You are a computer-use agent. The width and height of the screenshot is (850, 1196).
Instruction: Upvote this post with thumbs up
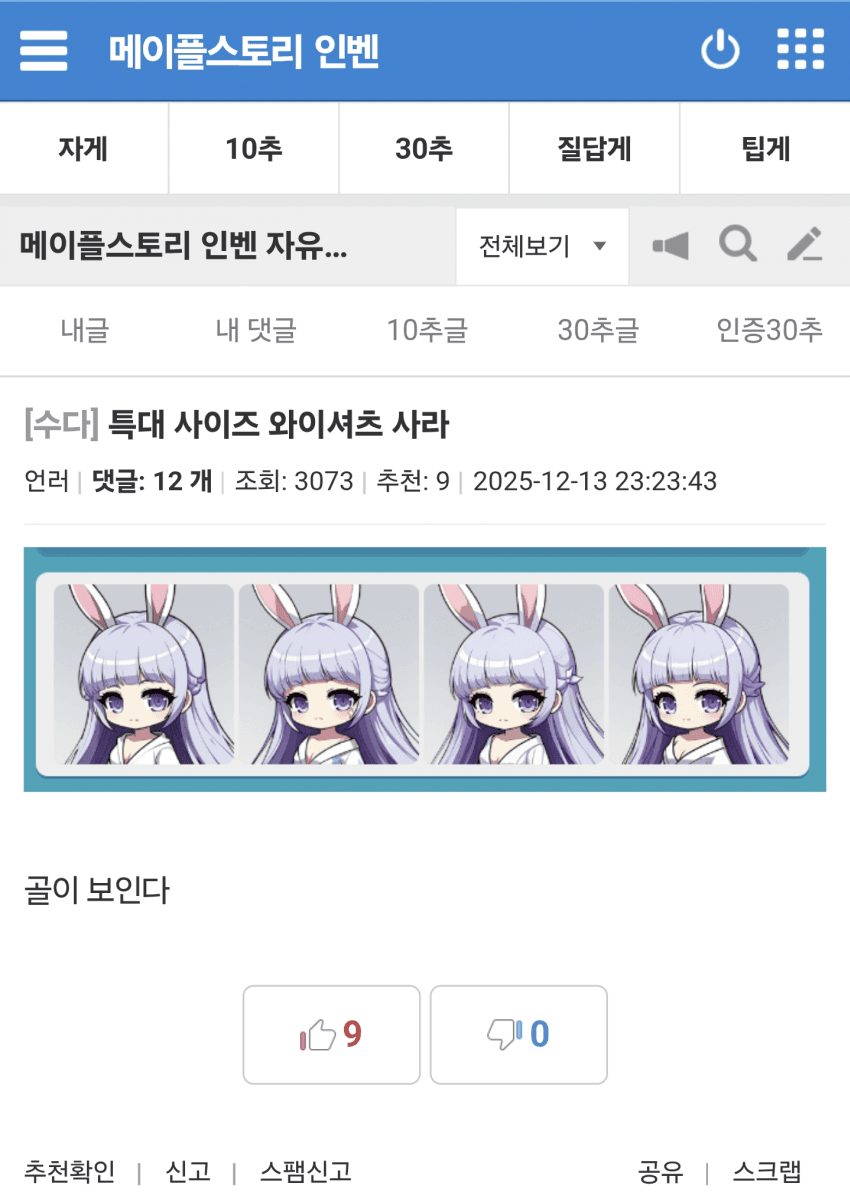point(331,1034)
